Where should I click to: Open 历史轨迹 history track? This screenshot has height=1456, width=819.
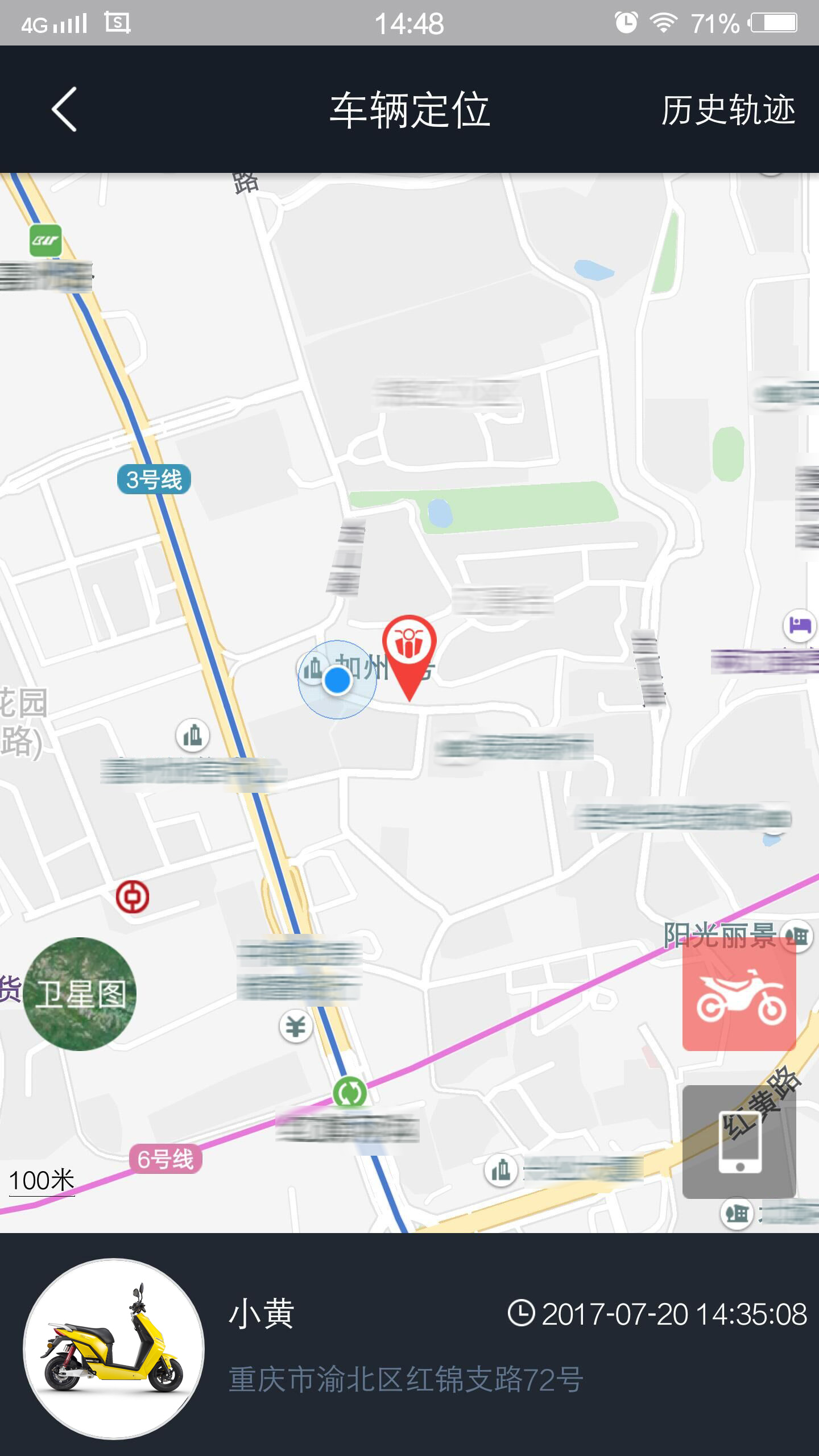coord(727,110)
